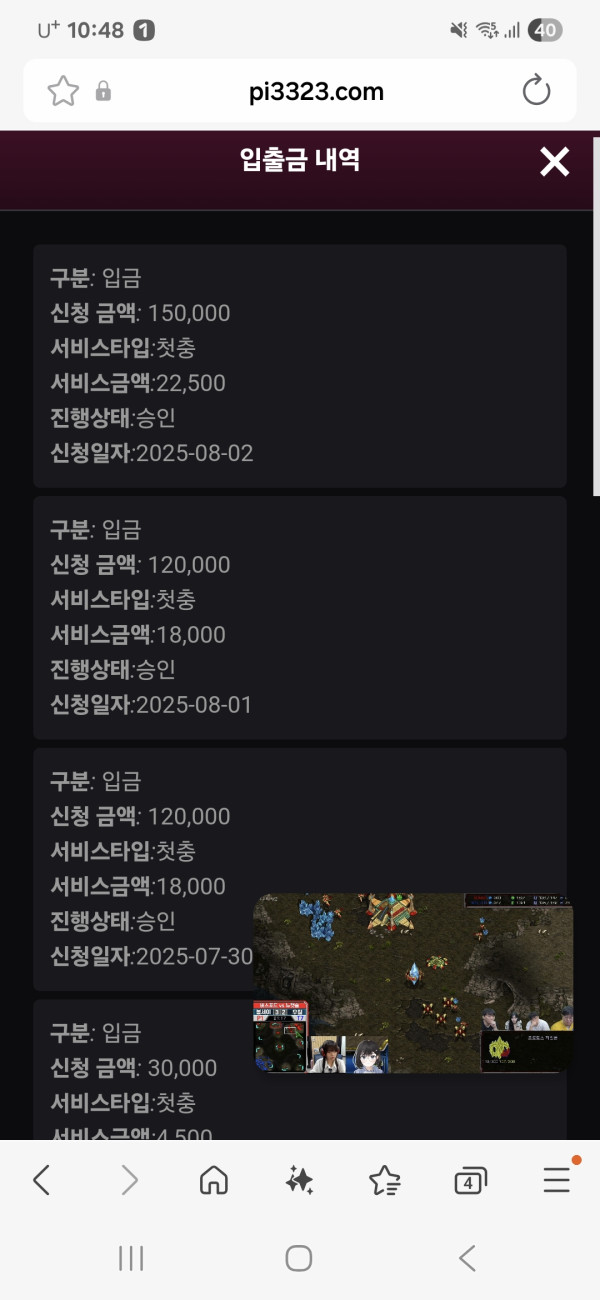Tap the floating picture-in-picture video
Viewport: 600px width, 1300px height.
[412, 984]
